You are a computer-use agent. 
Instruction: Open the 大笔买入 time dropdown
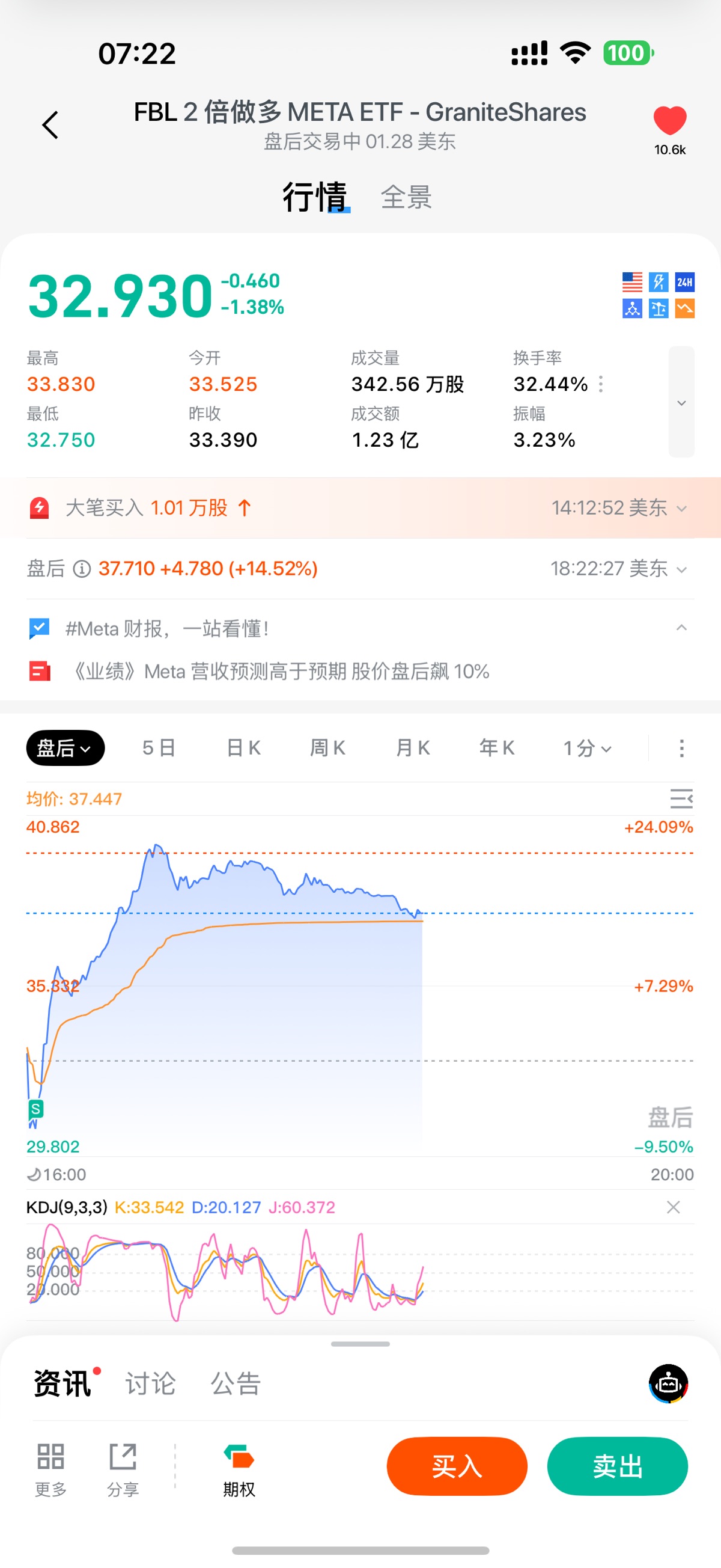[x=681, y=508]
